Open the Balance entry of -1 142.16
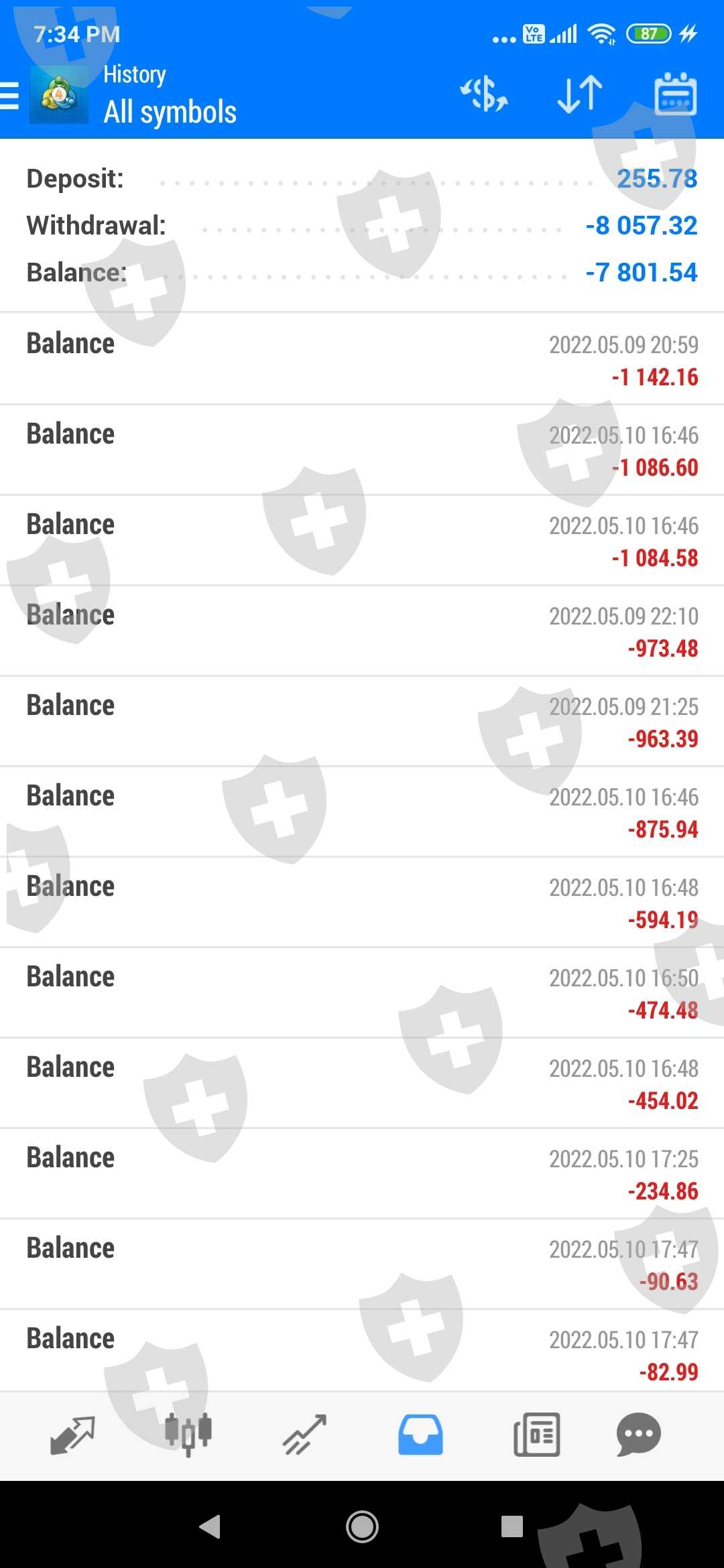This screenshot has height=1568, width=724. click(362, 360)
